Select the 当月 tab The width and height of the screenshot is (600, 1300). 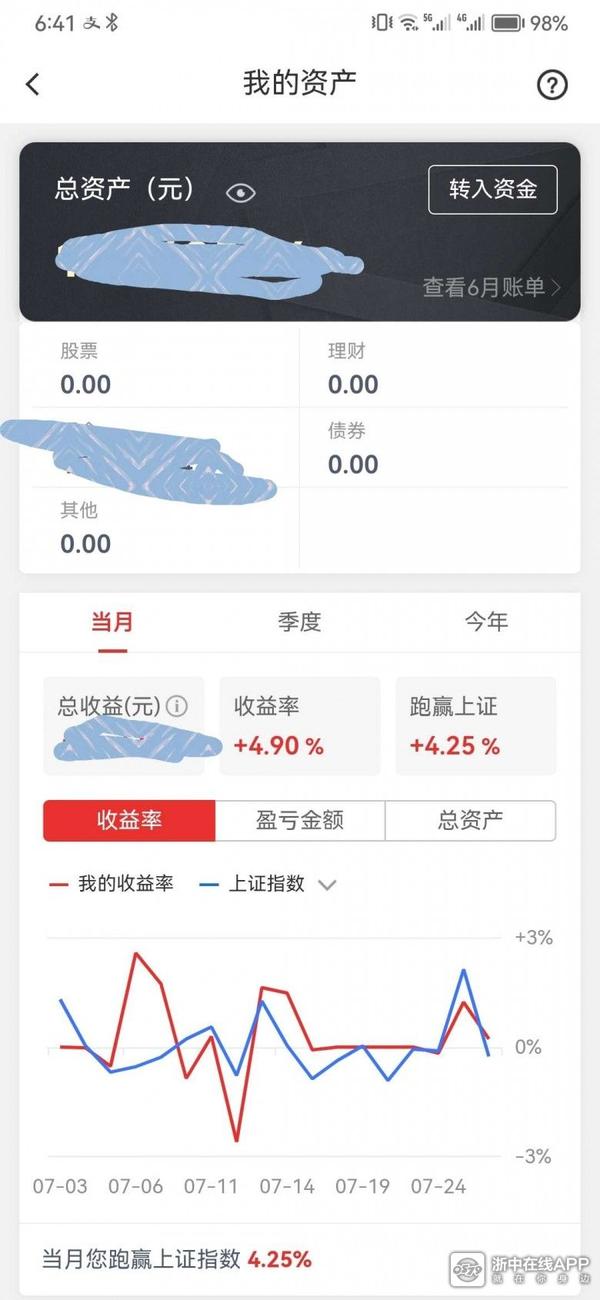pos(112,622)
